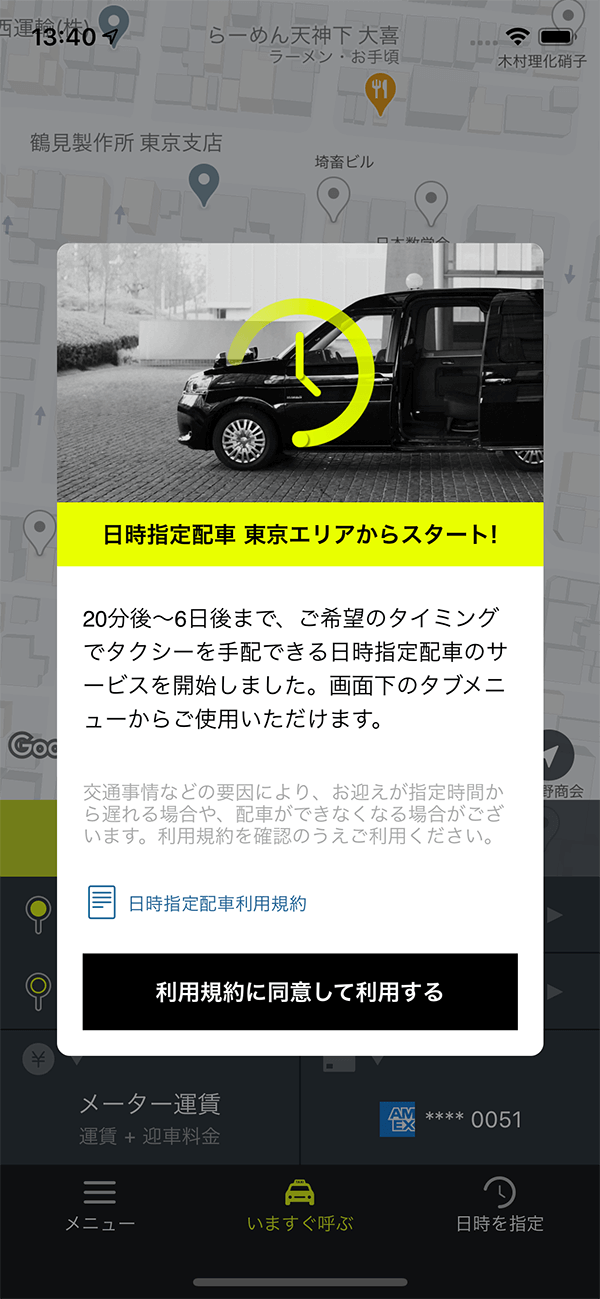Open the payment card ending 0051
600x1299 pixels.
pyautogui.click(x=450, y=1118)
